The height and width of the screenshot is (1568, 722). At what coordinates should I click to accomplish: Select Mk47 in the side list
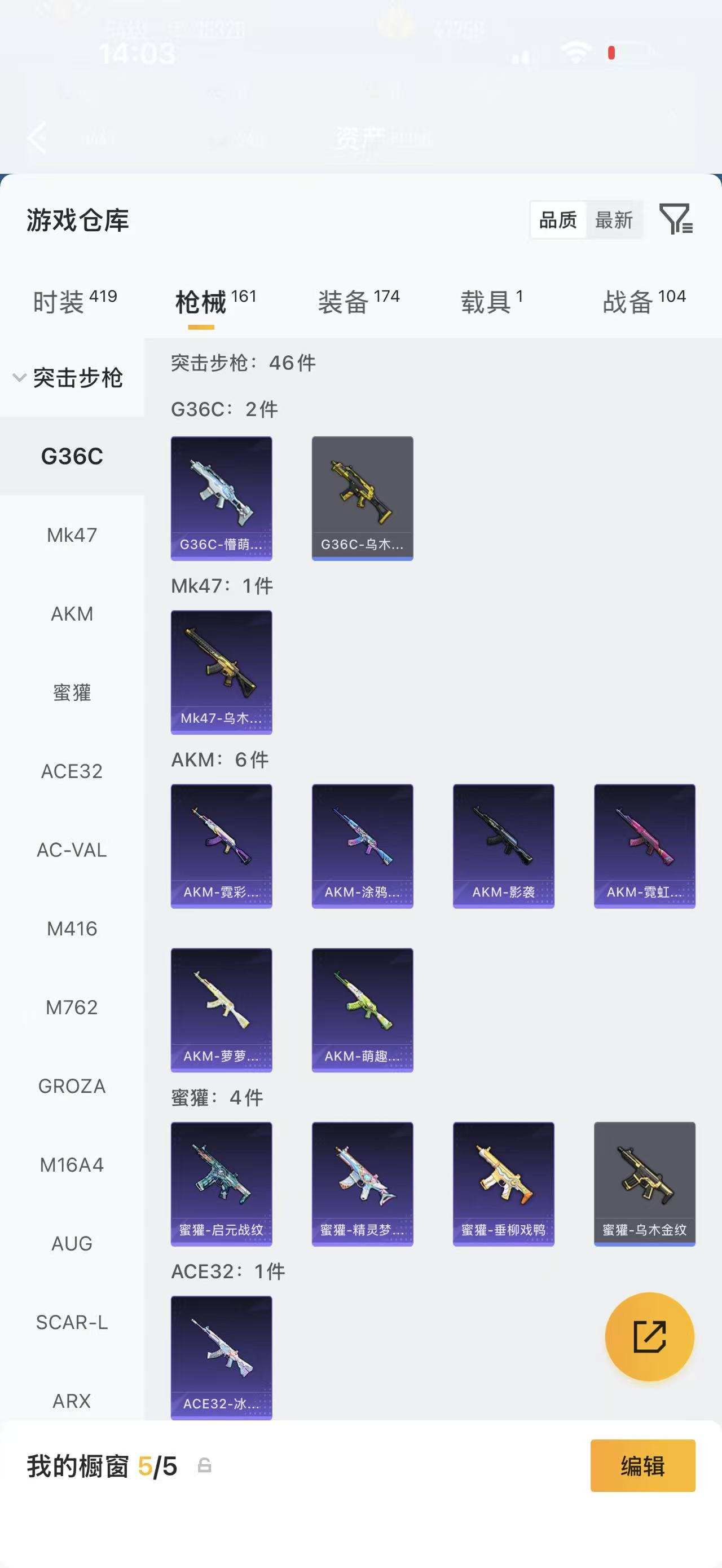click(72, 535)
